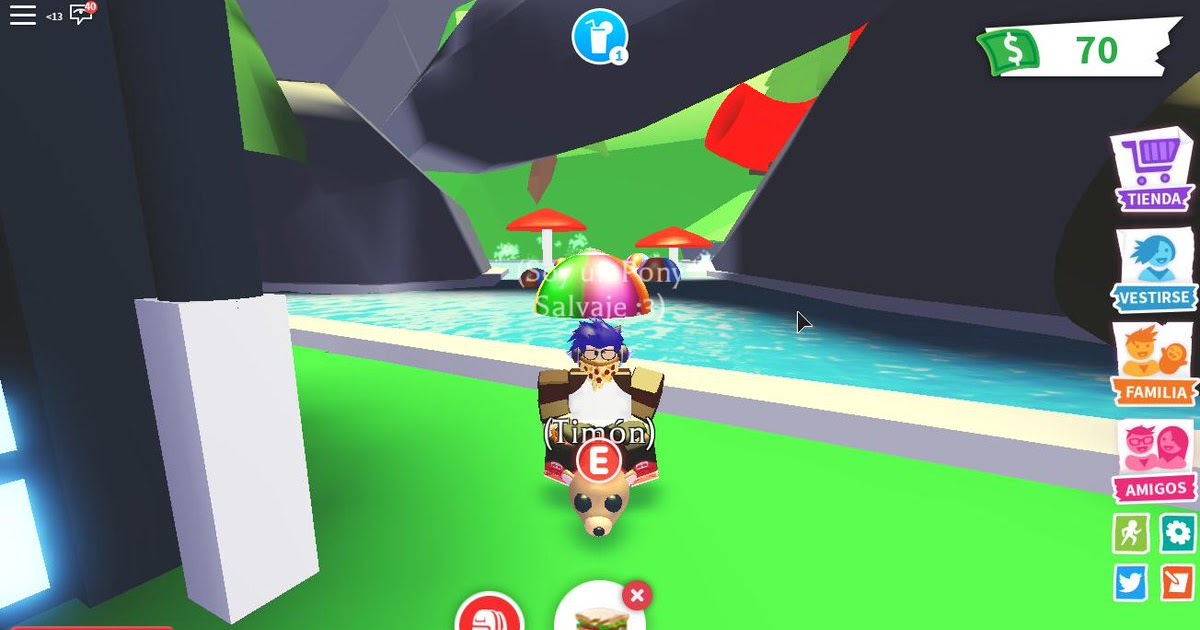
Task: Use the equipped sandwich item
Action: point(597,612)
